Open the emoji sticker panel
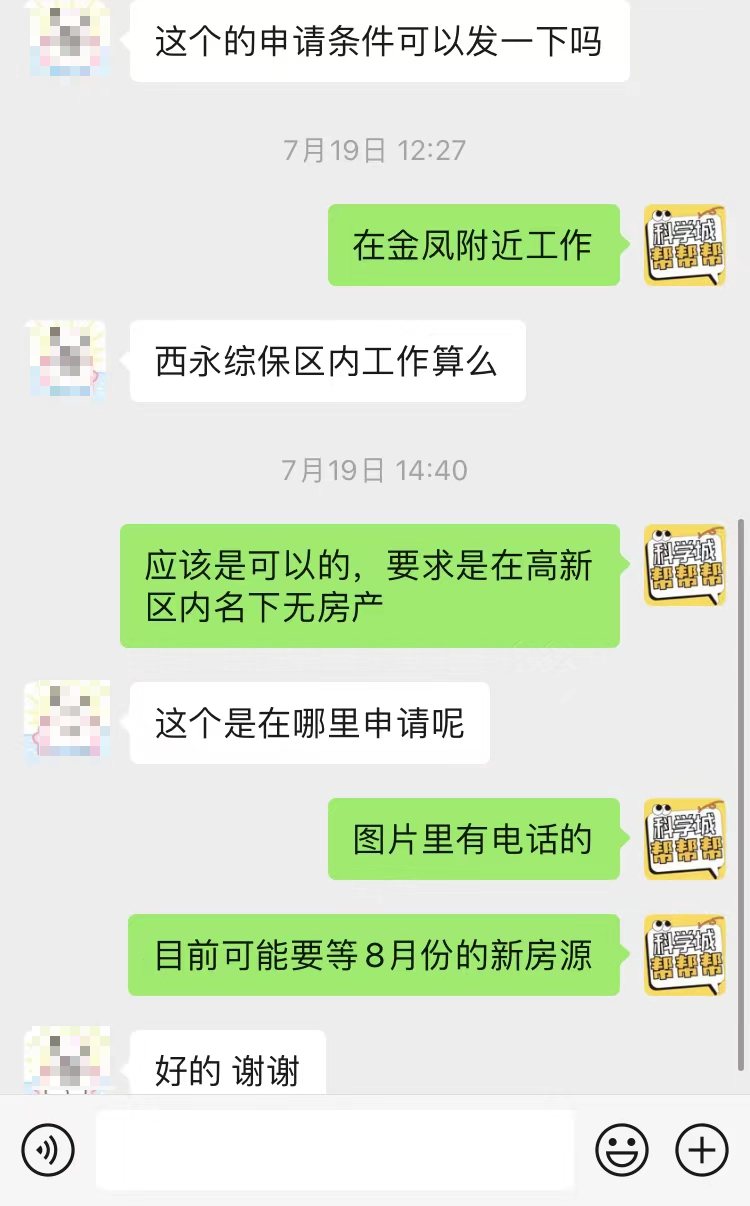The image size is (750, 1206). (622, 1150)
